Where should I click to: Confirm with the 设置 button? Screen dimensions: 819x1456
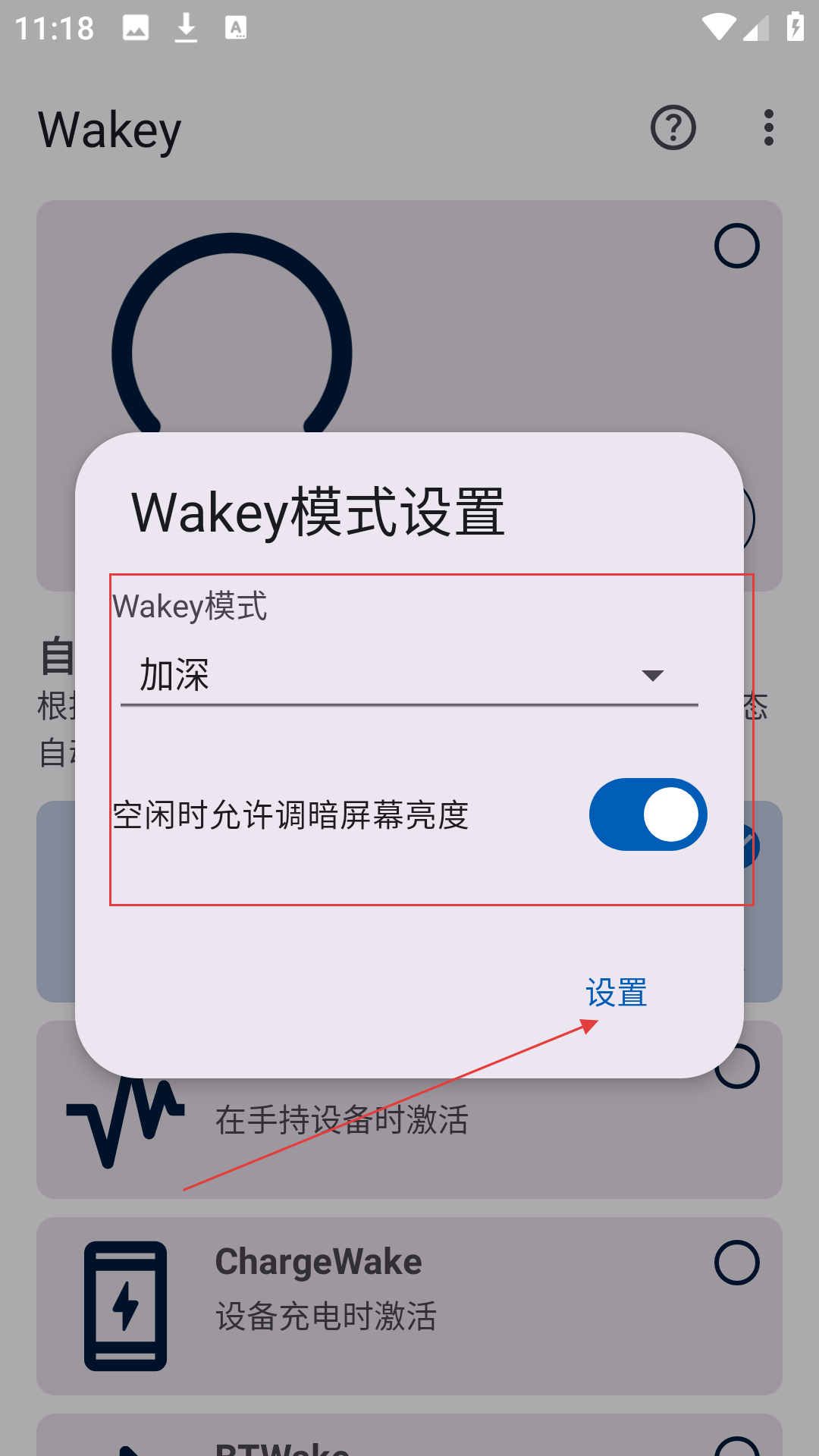tap(617, 993)
